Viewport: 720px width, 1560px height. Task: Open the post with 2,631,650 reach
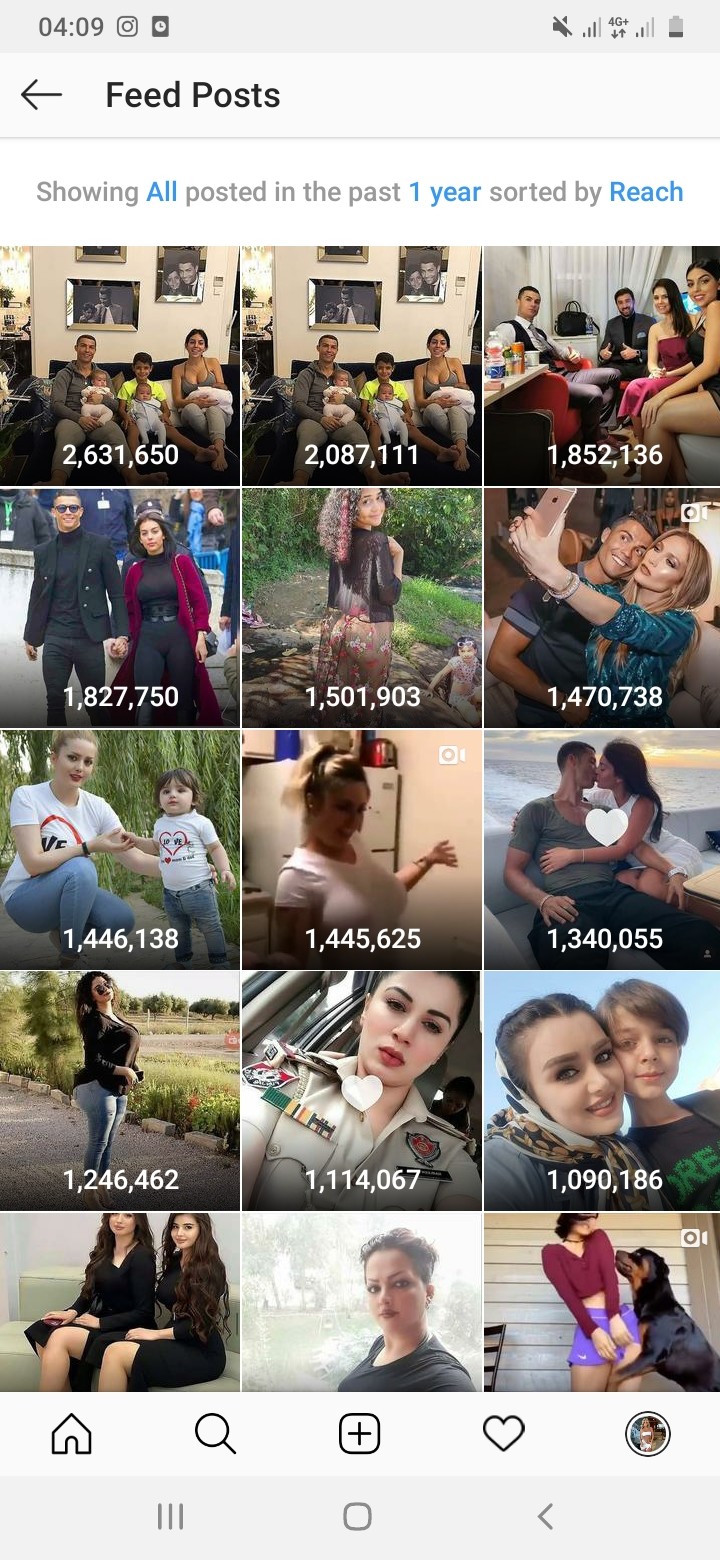119,366
